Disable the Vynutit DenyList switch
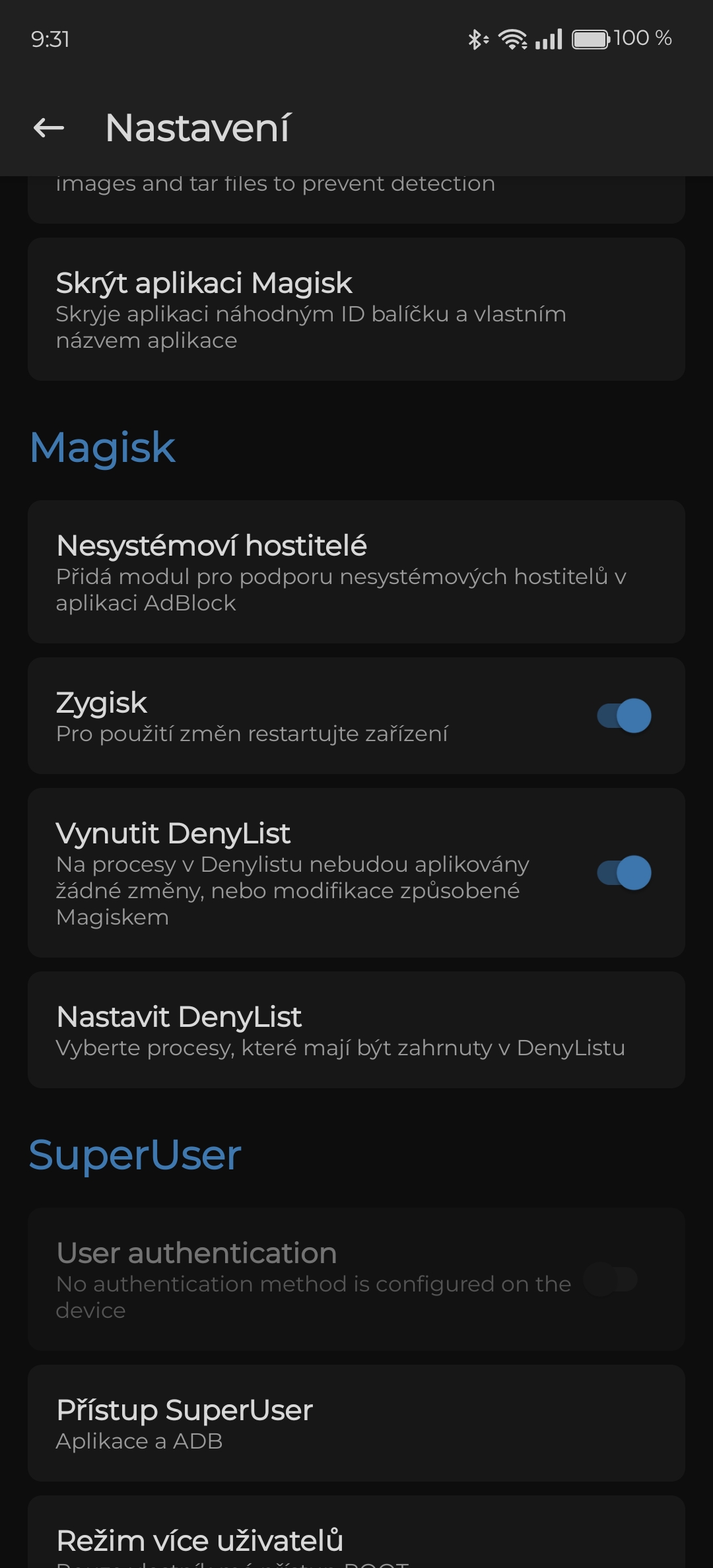 624,873
